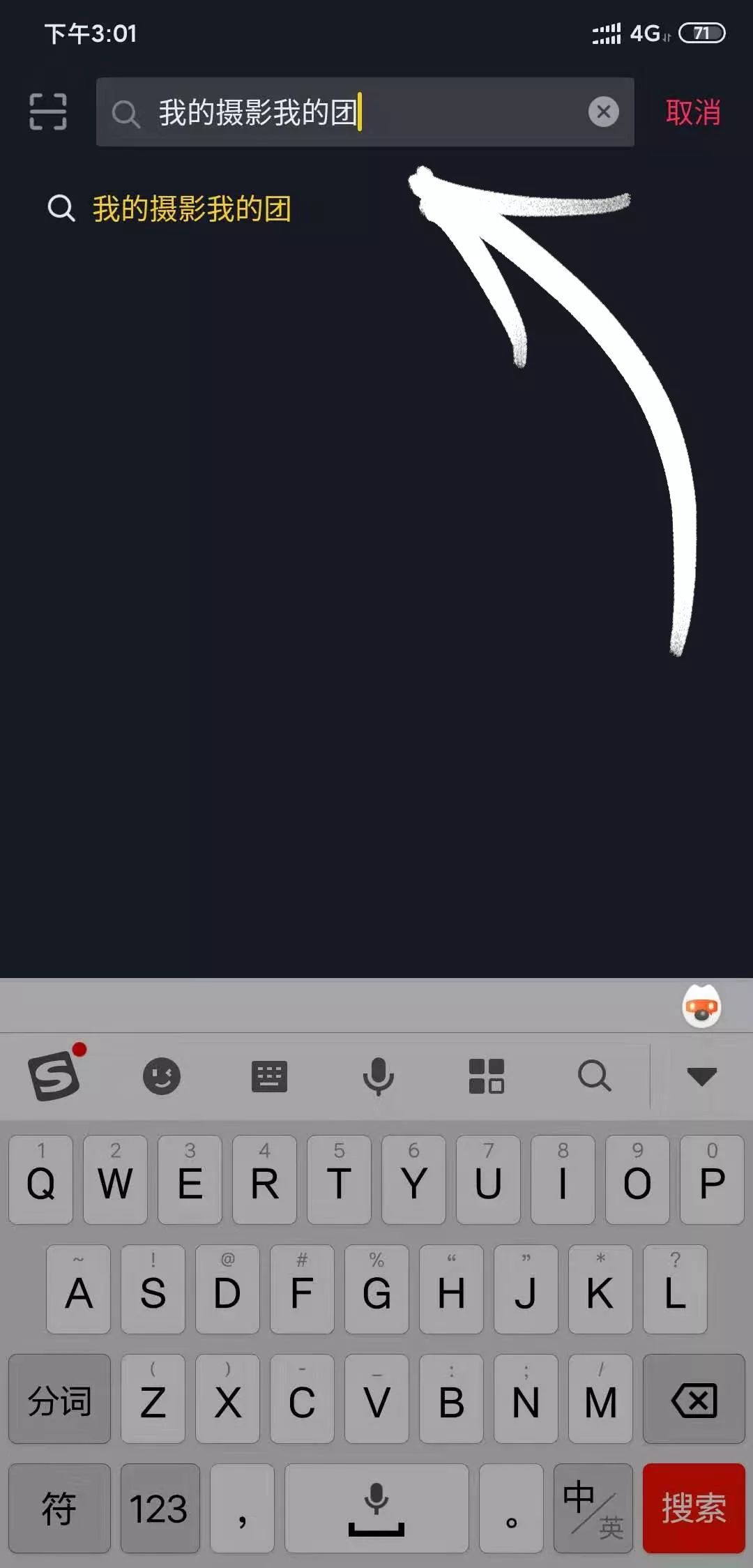753x1568 pixels.
Task: Open the 符 symbols panel
Action: pyautogui.click(x=59, y=1508)
